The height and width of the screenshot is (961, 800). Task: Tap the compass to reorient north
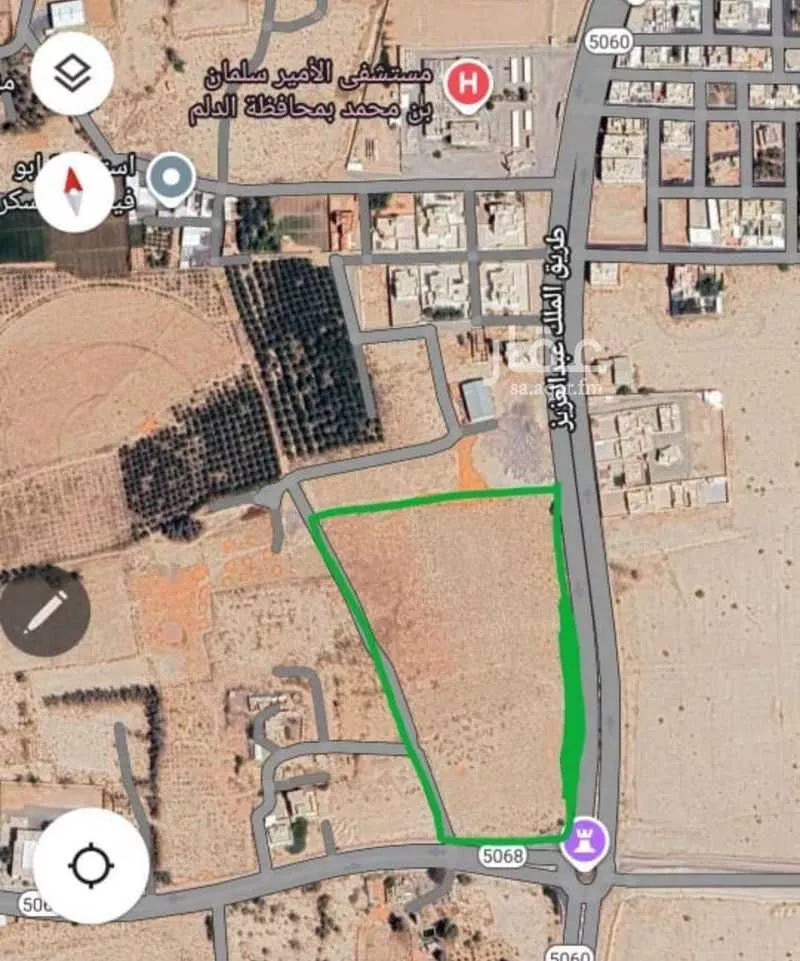tap(73, 193)
